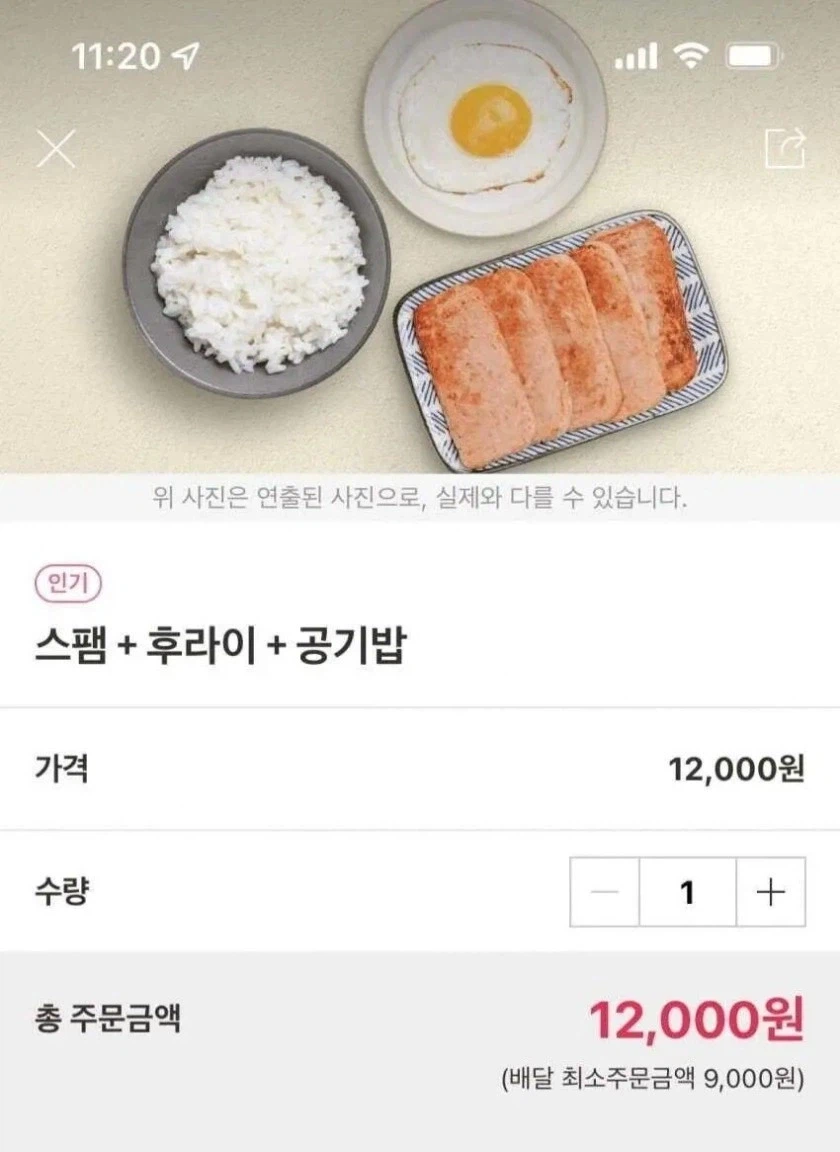Screen dimensions: 840x1152
Task: Tap the X icon to close menu detail
Action: click(x=56, y=150)
